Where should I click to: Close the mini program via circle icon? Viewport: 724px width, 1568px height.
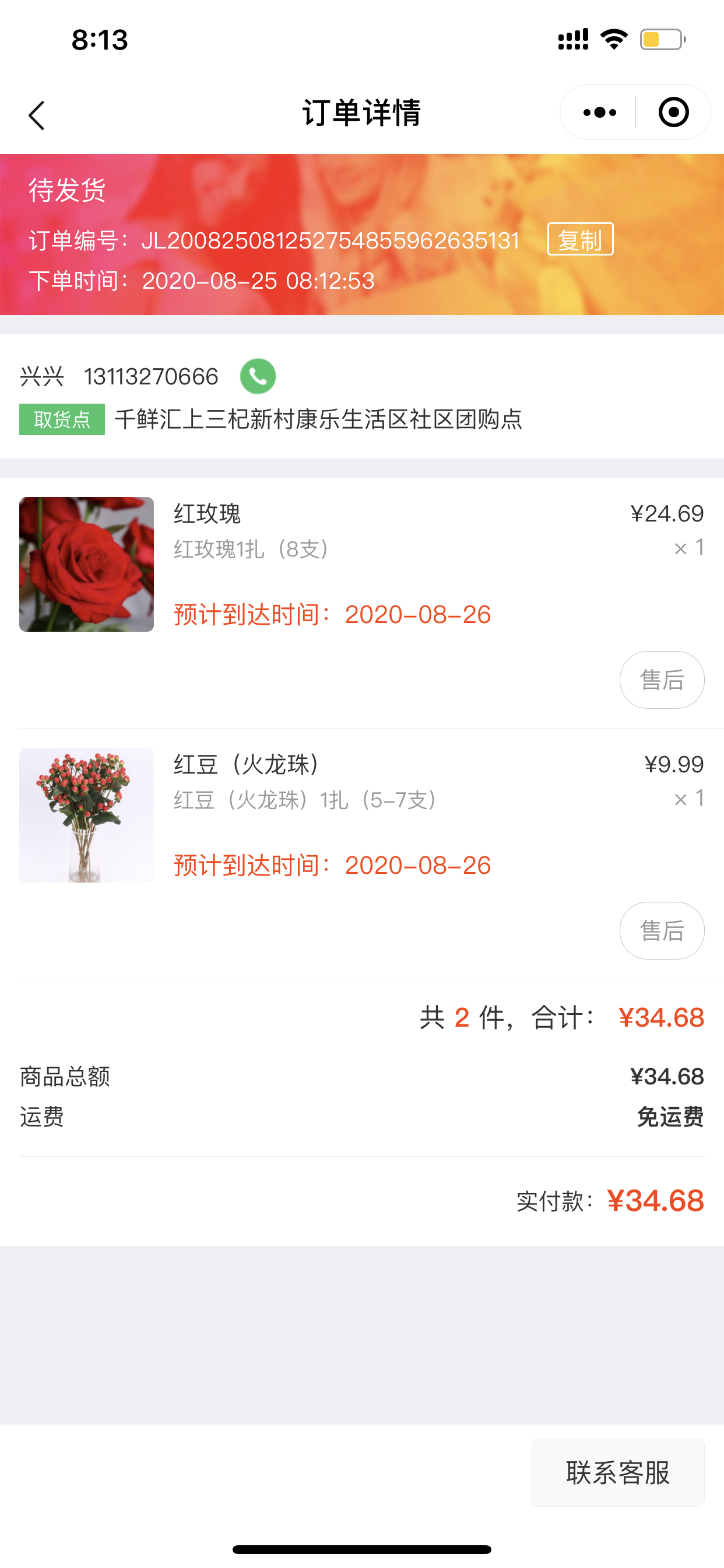673,113
